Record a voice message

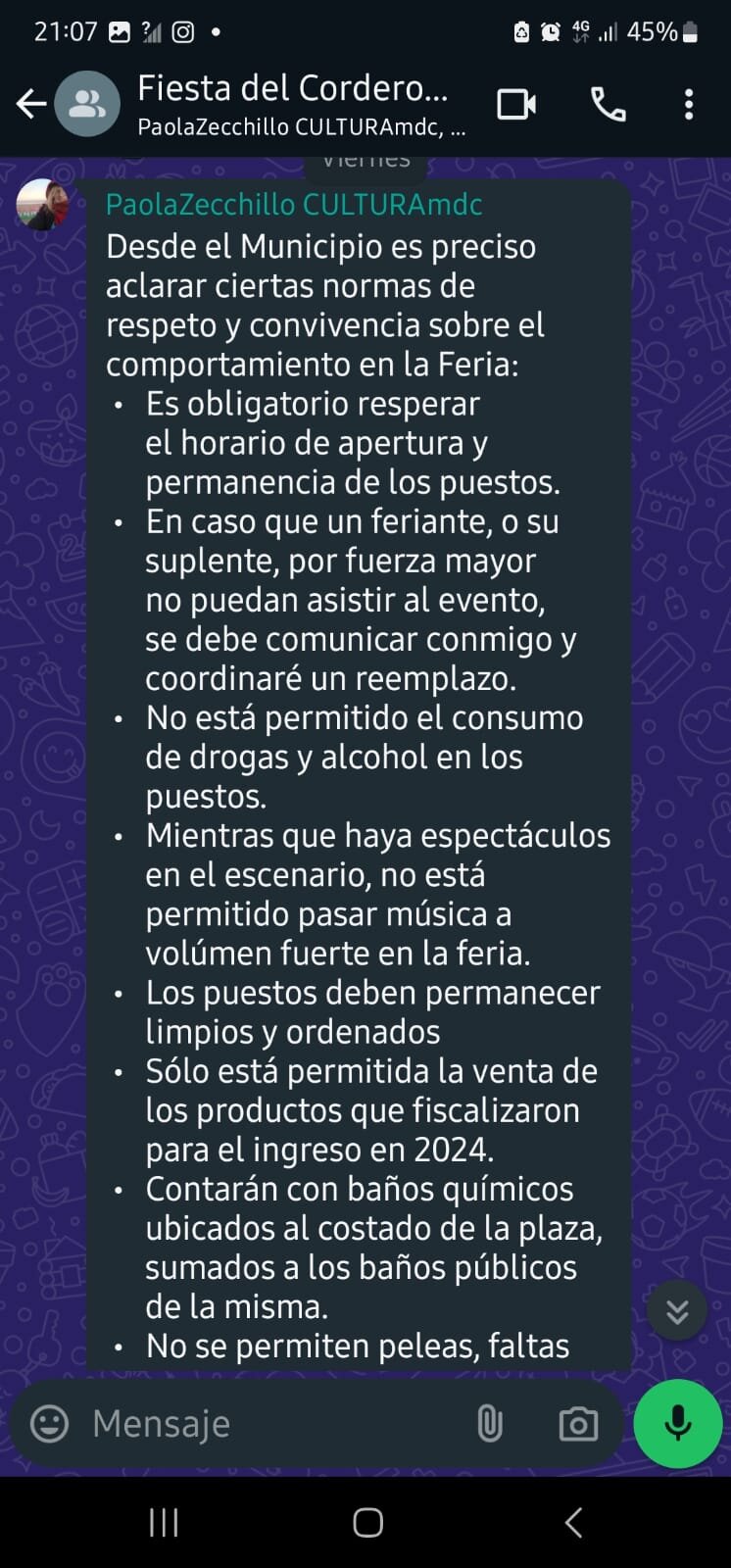677,1424
